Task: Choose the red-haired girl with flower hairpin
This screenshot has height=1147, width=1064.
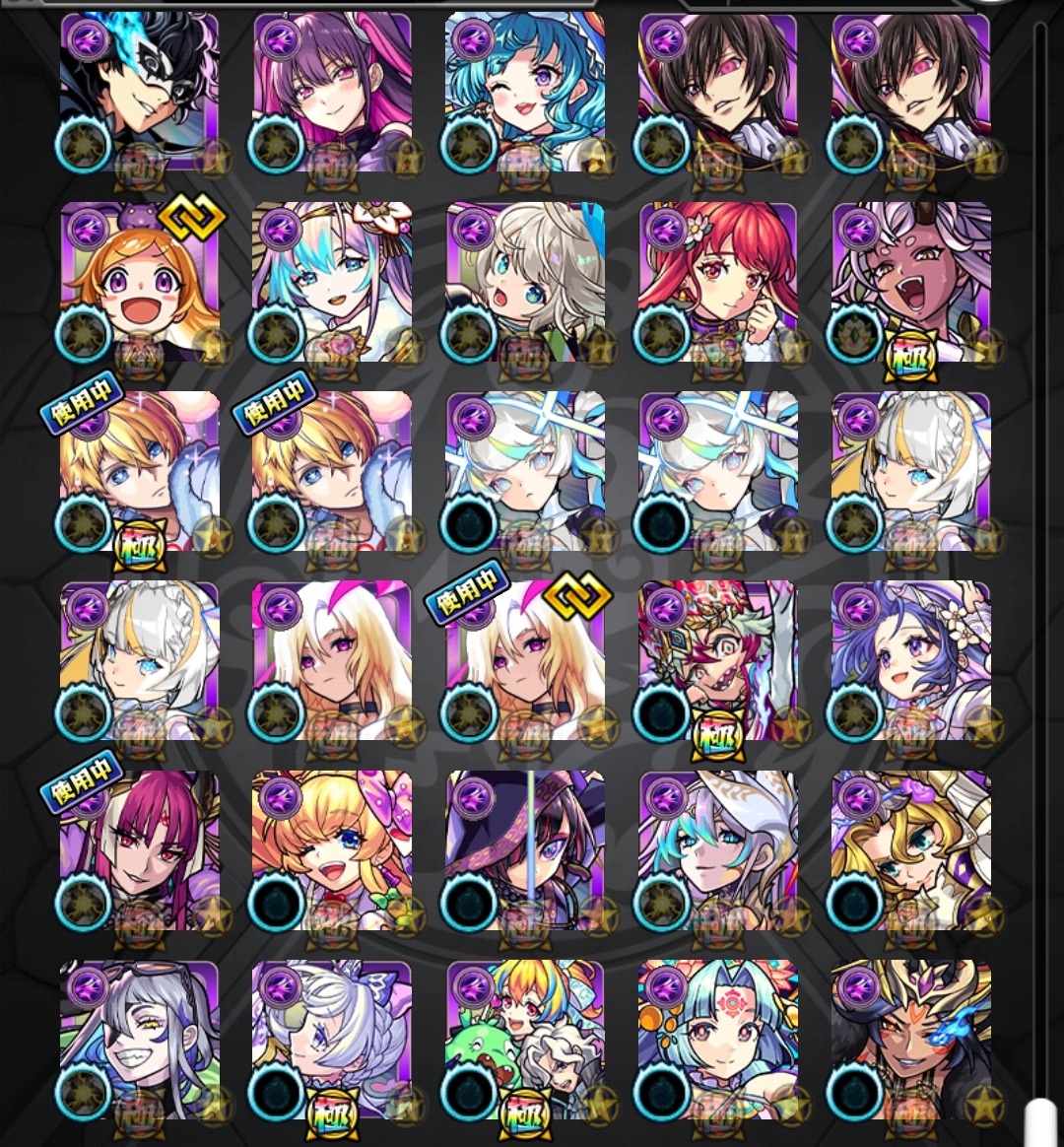Action: click(x=717, y=282)
